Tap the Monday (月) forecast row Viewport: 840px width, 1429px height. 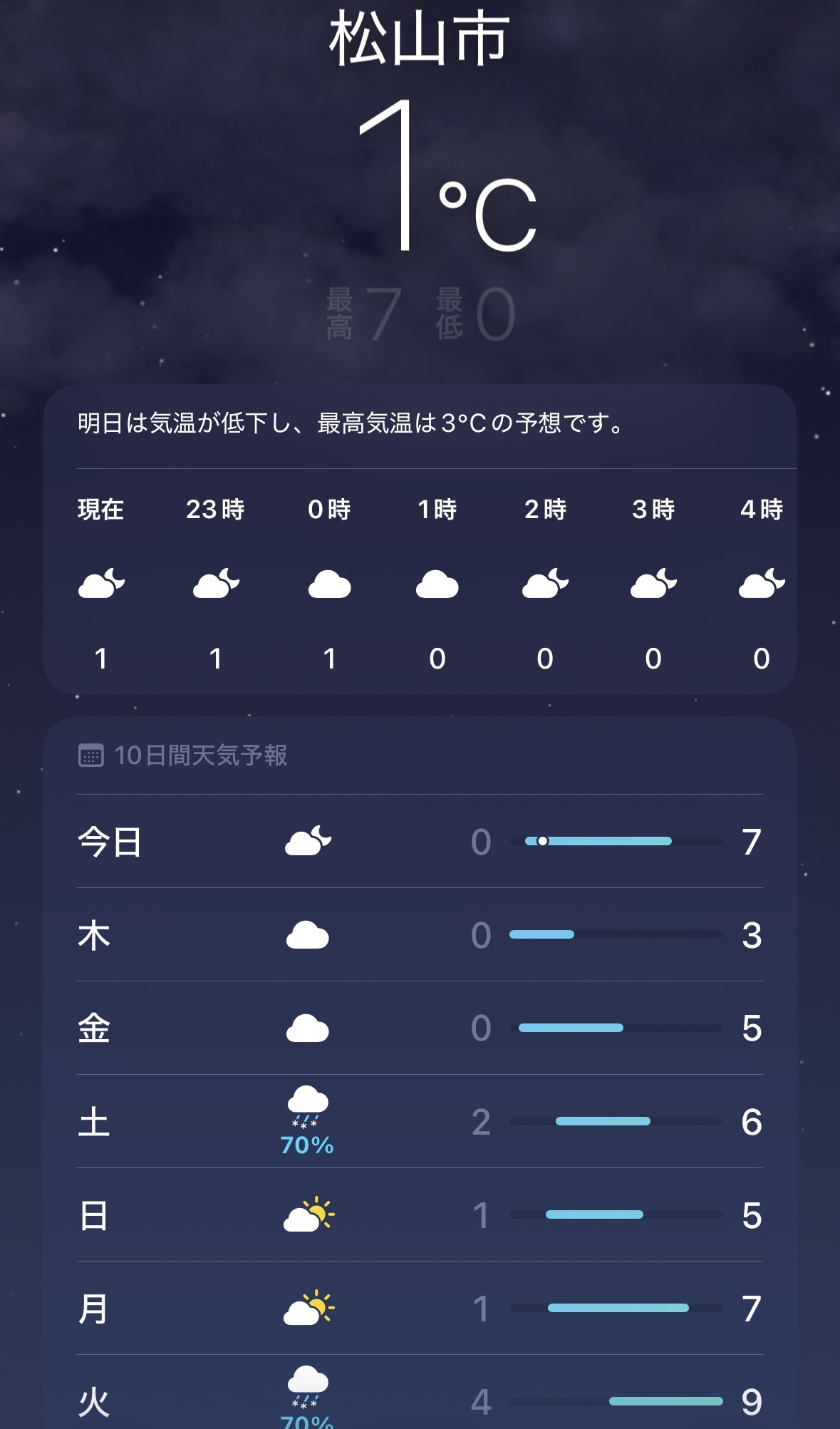(420, 1309)
